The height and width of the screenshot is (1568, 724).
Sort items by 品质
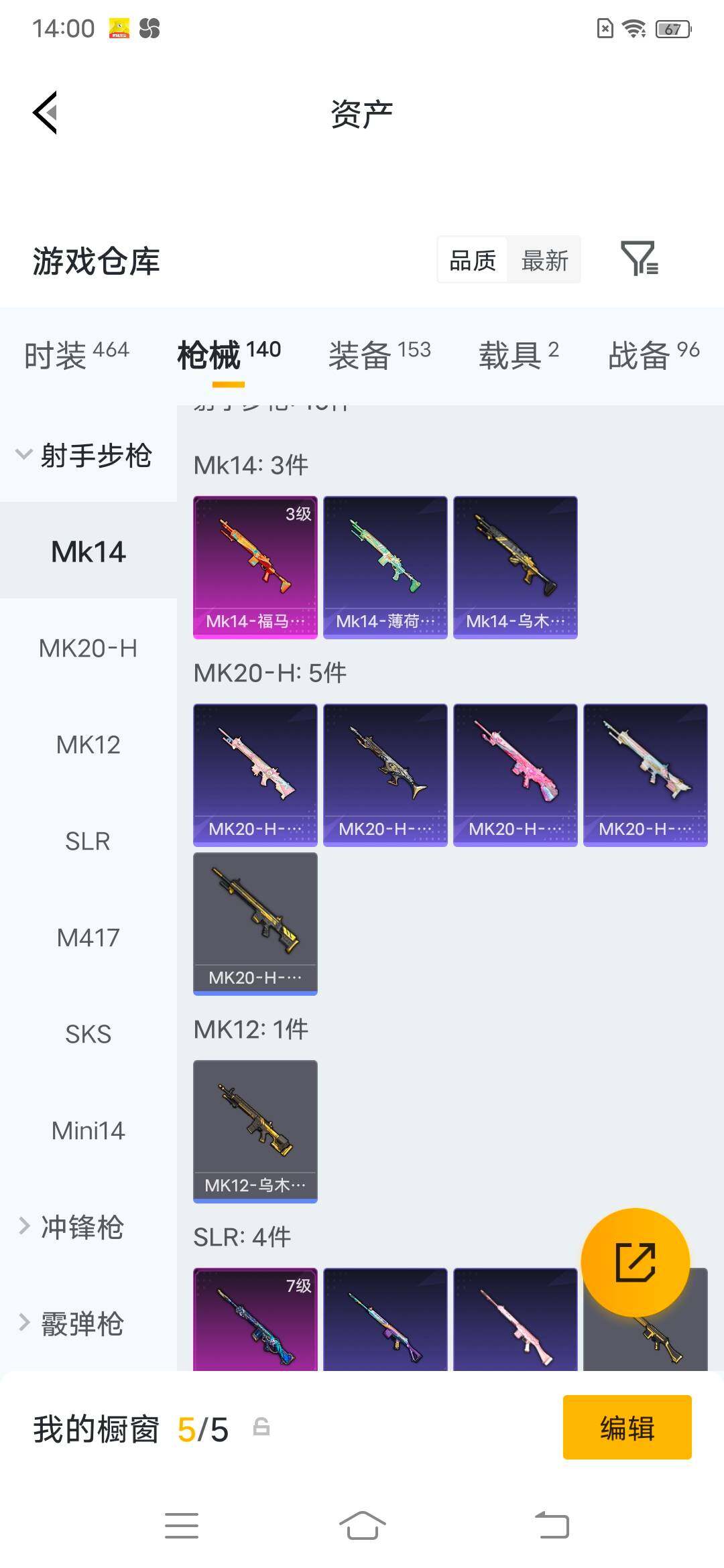473,260
